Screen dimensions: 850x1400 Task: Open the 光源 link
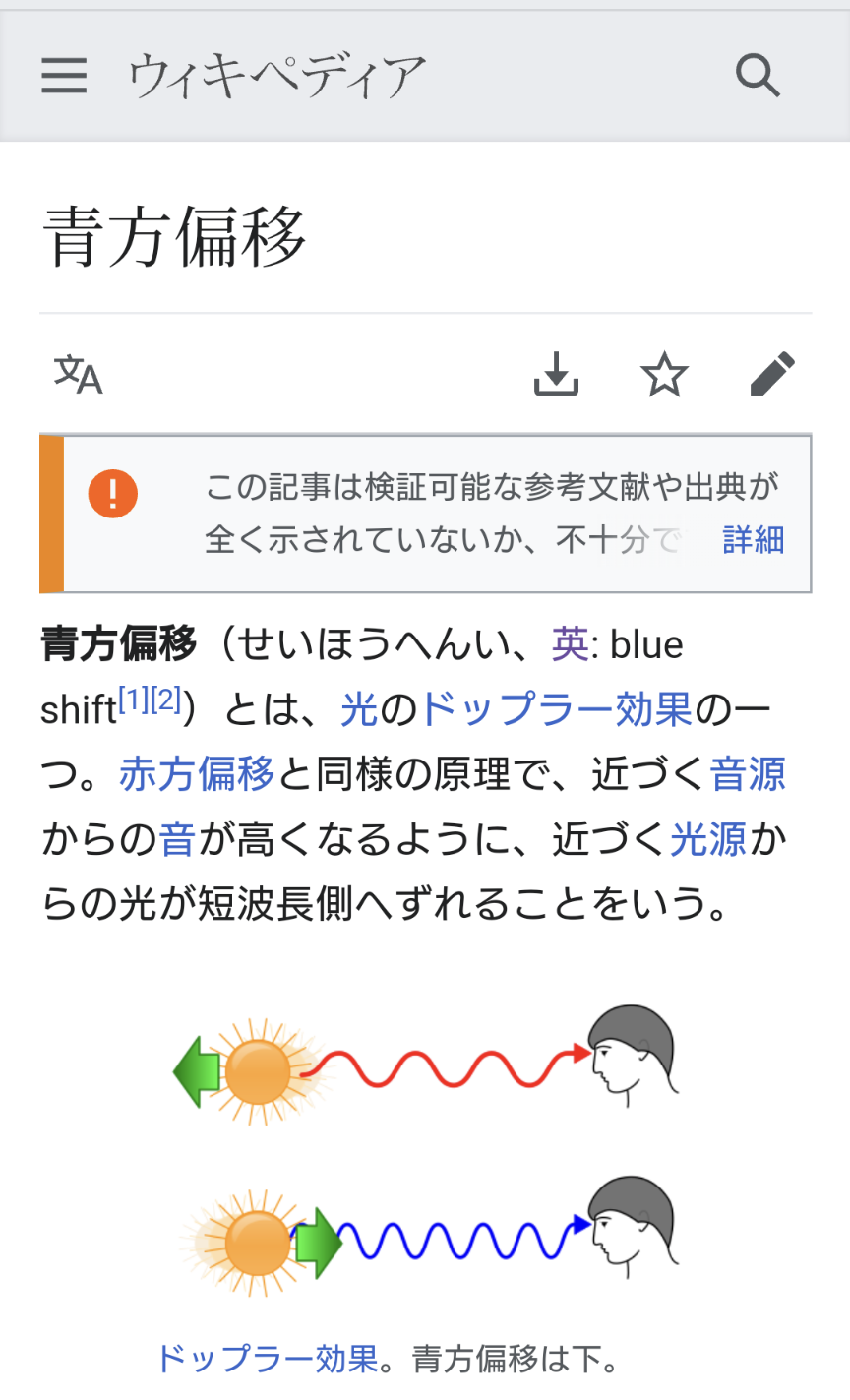[x=708, y=839]
